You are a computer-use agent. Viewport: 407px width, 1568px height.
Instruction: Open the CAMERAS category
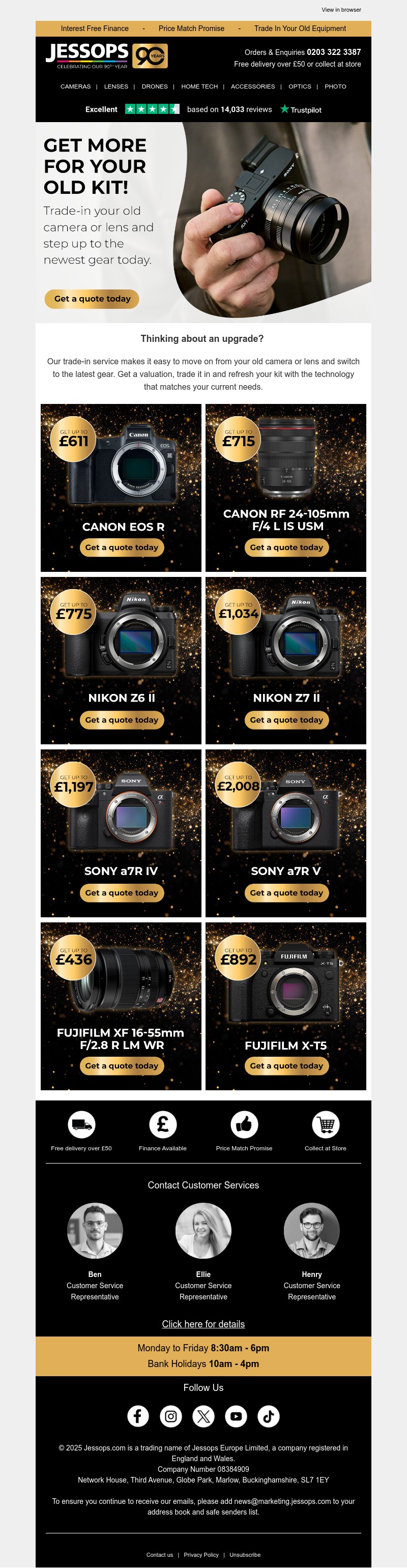tap(75, 86)
